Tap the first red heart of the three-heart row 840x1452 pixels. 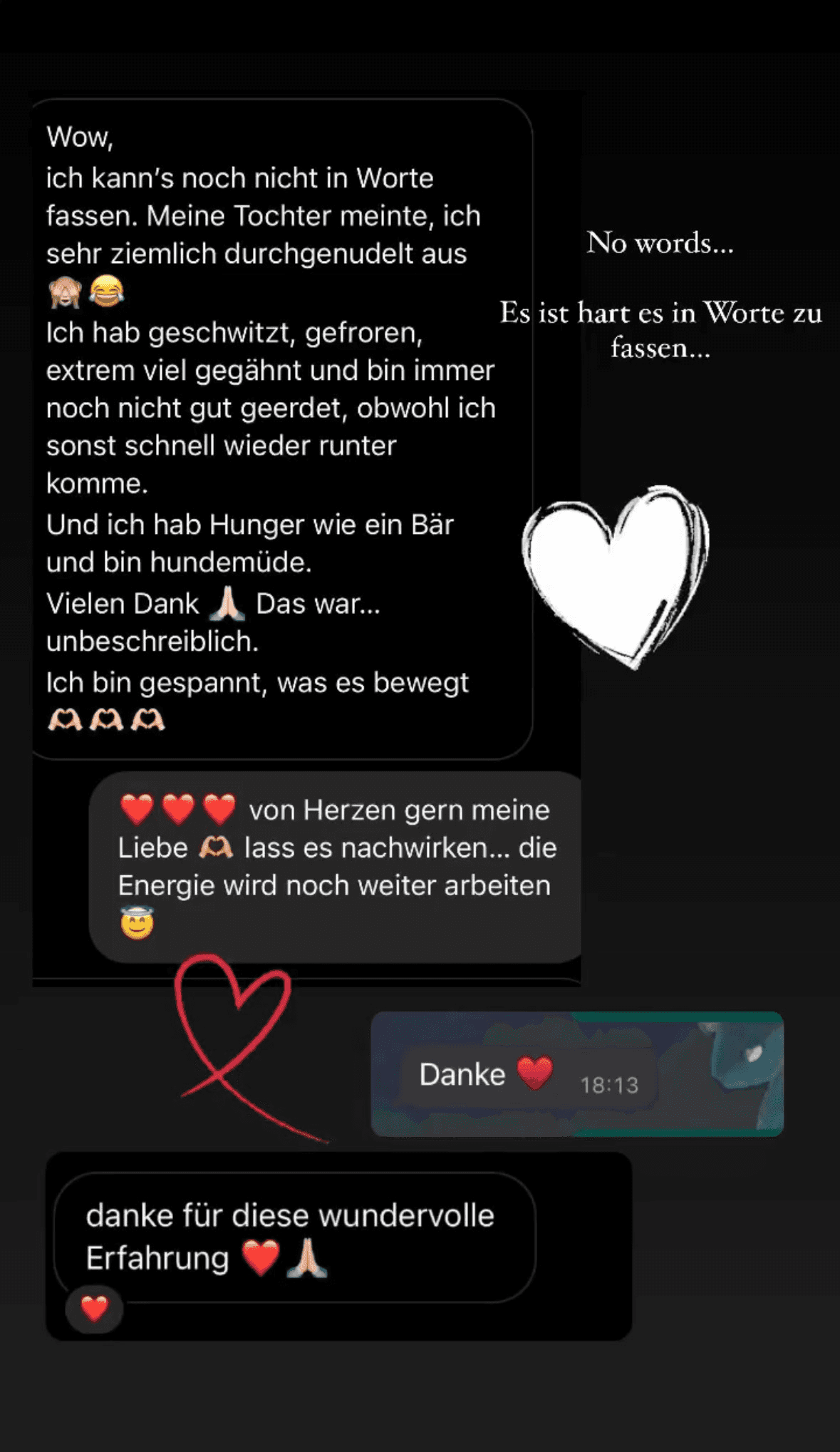(137, 809)
